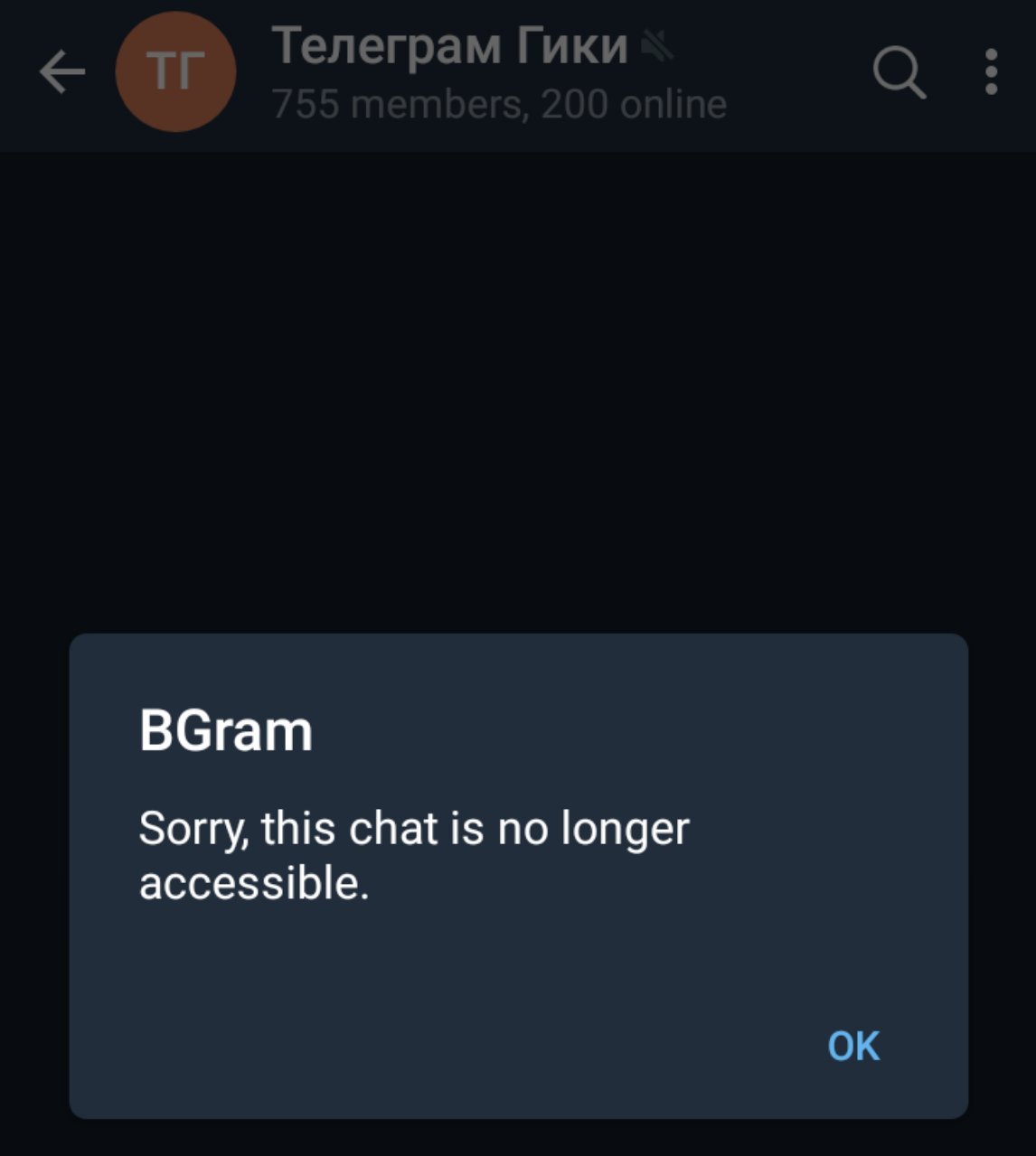This screenshot has width=1036, height=1156.
Task: Search within the Телеграм Гики chat
Action: (899, 72)
